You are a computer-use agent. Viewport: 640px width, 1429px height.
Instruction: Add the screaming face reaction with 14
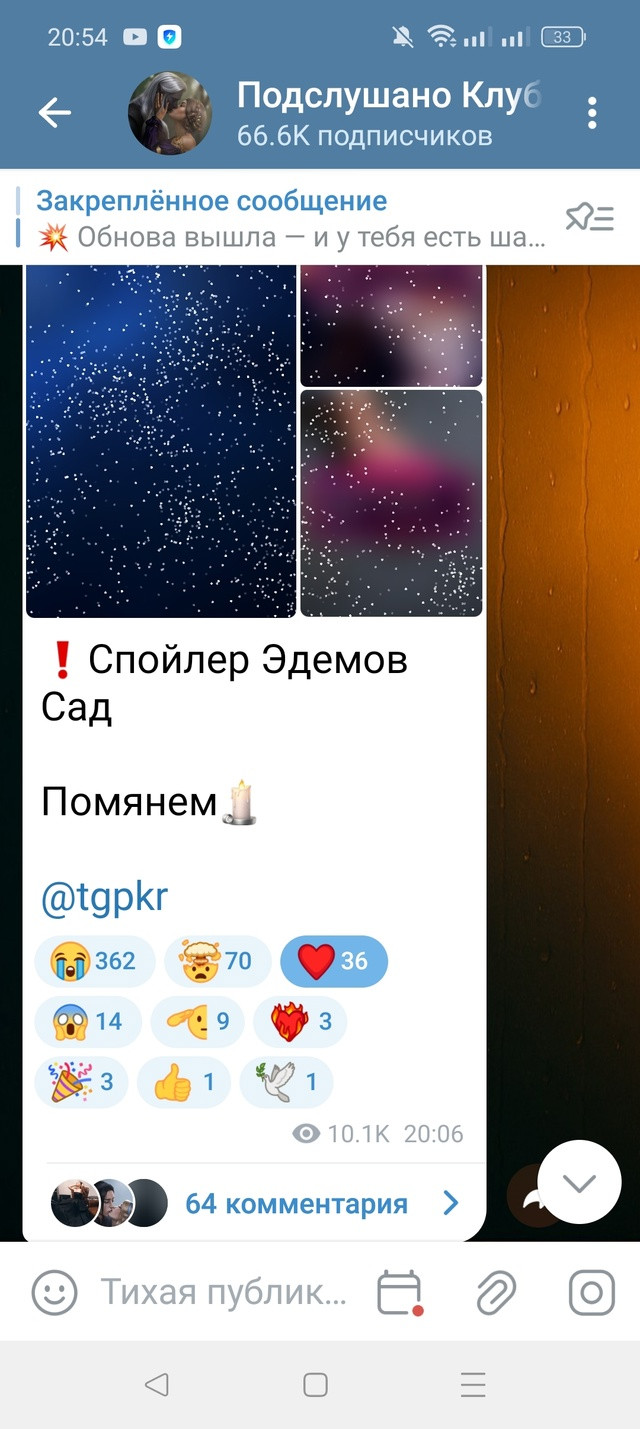[x=88, y=1022]
